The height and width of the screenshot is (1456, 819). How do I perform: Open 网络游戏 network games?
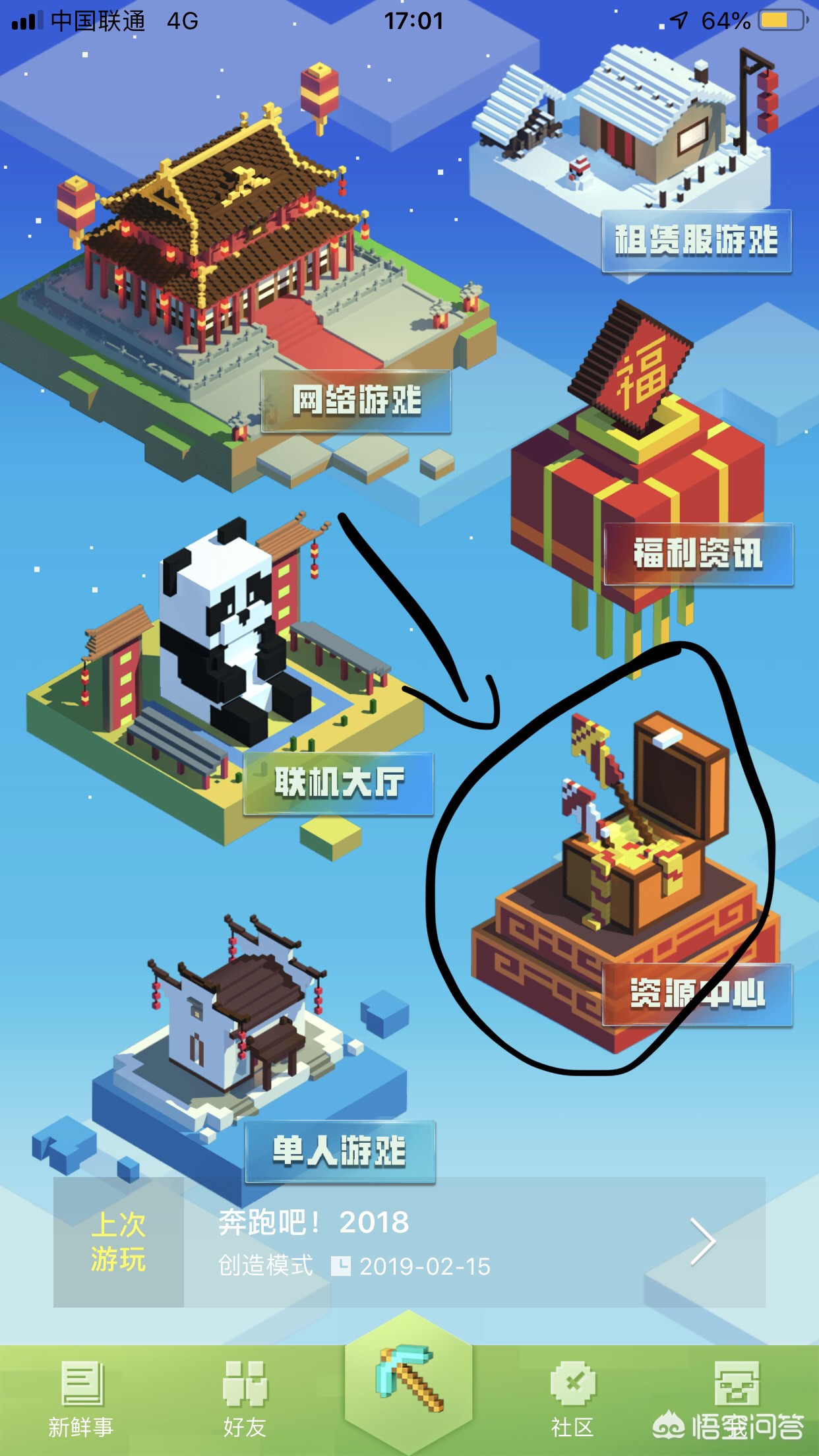pos(355,401)
